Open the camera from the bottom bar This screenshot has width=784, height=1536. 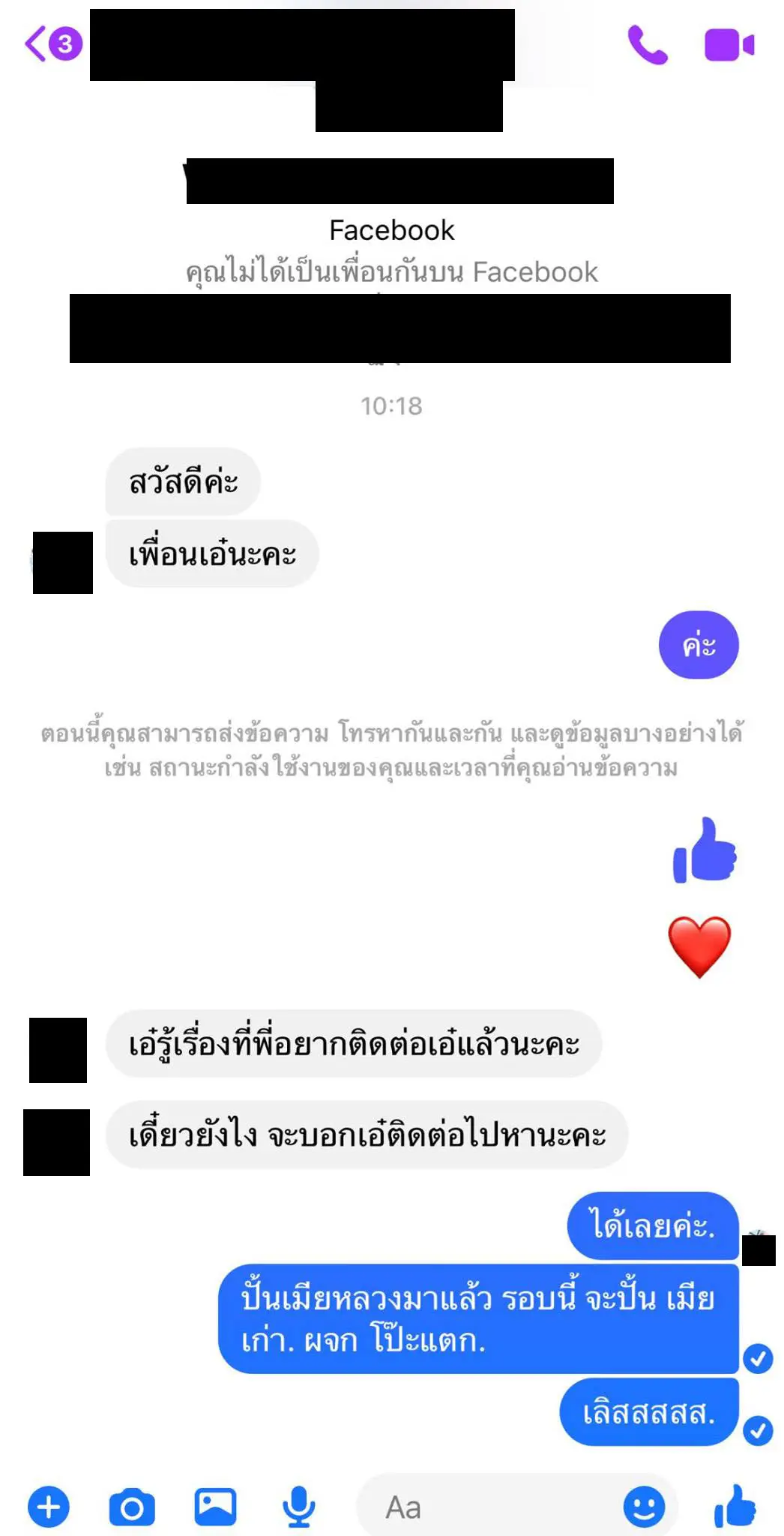(132, 1507)
